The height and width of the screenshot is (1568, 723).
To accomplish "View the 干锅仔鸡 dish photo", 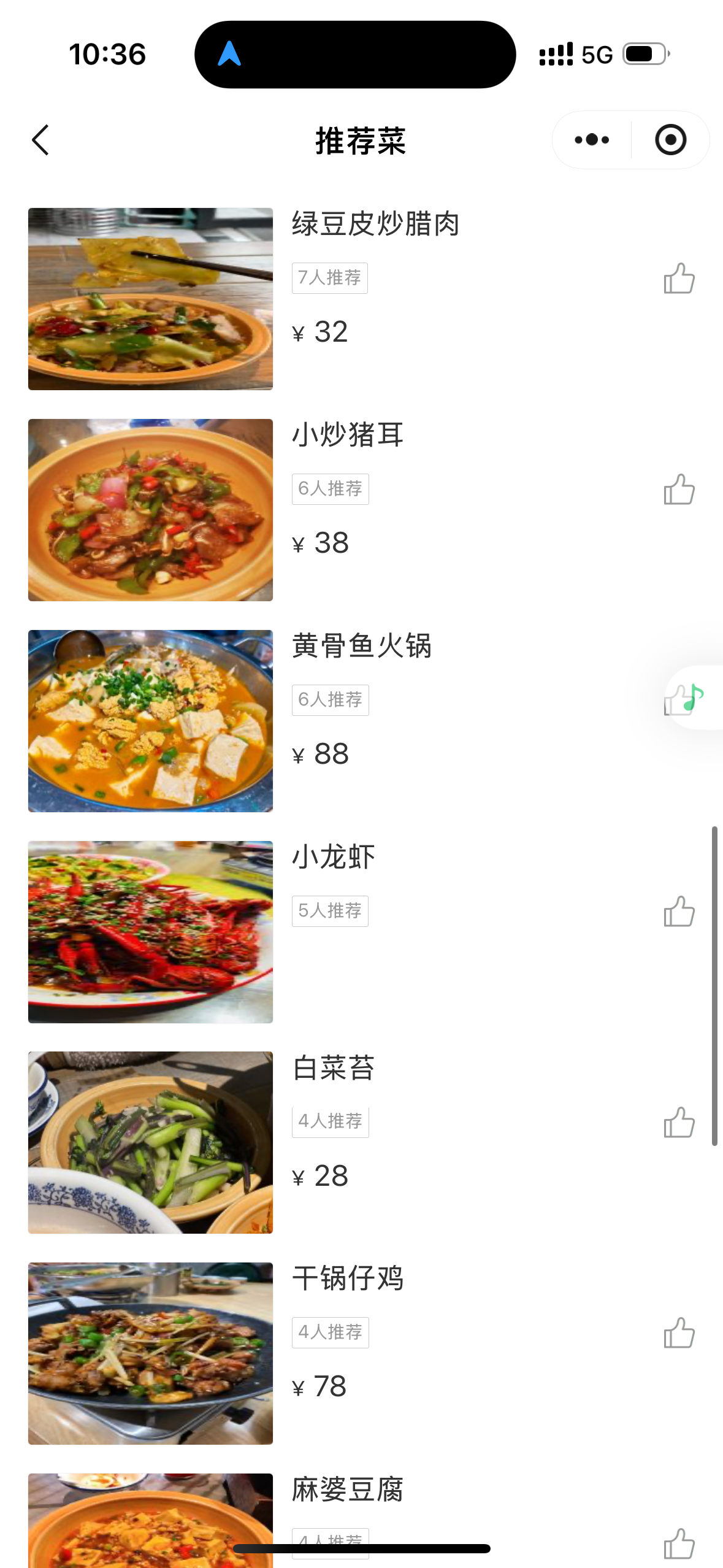I will (150, 1353).
